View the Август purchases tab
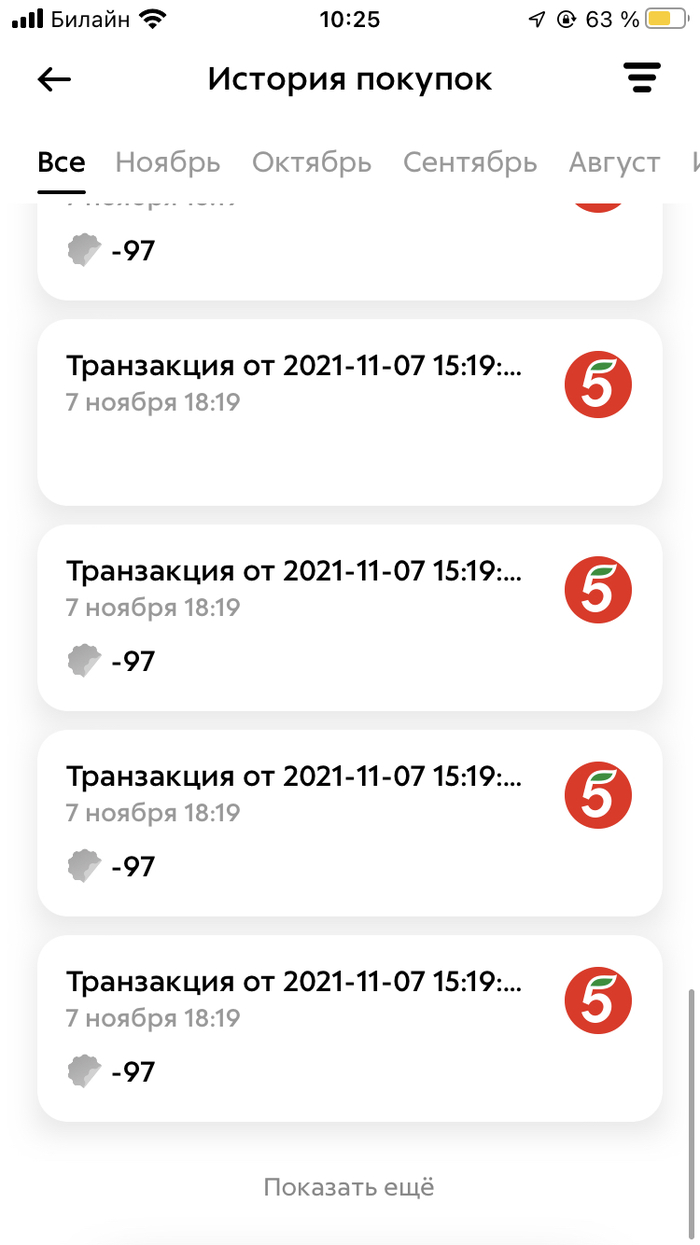The image size is (700, 1245). tap(614, 162)
